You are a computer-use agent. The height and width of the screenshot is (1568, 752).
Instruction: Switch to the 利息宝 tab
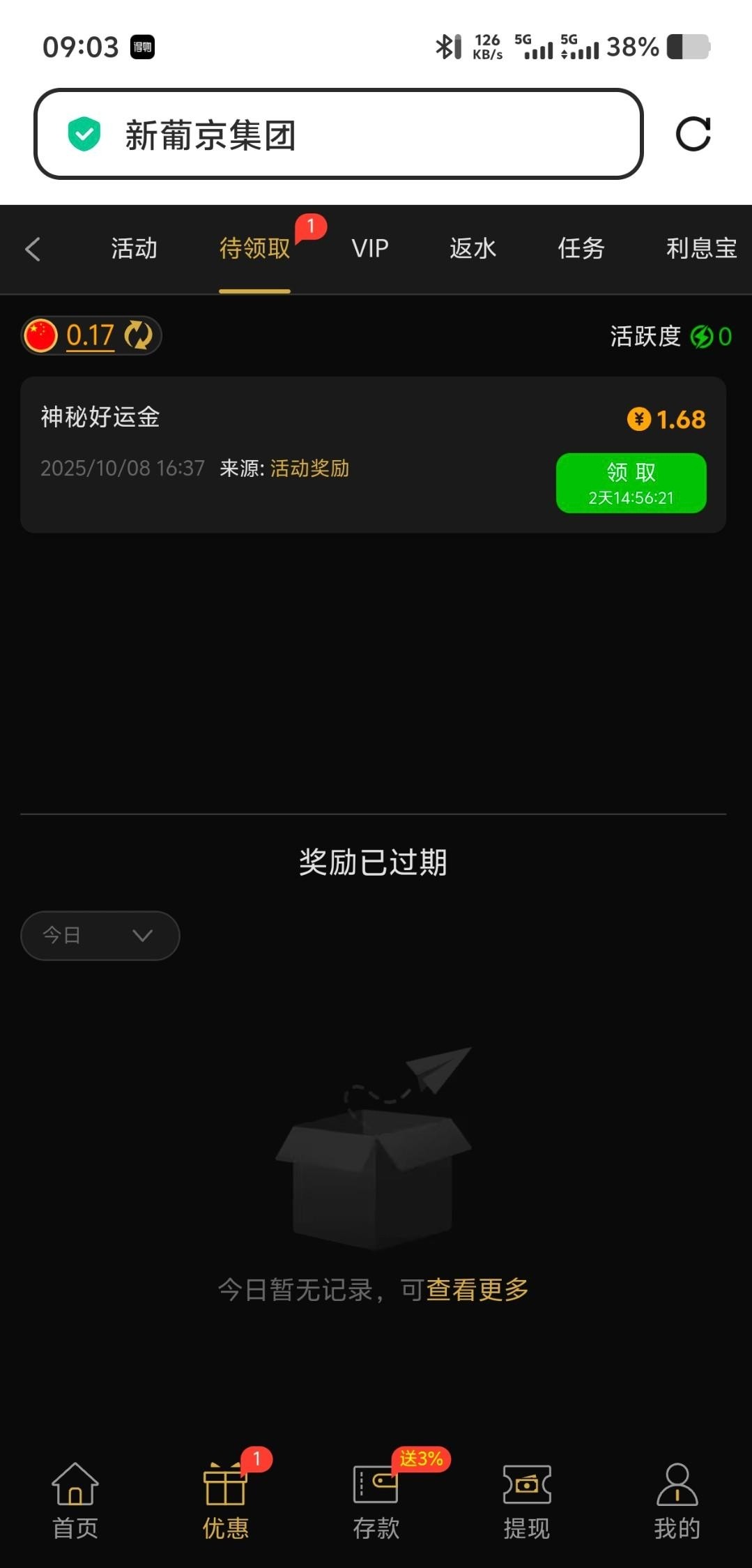(700, 249)
